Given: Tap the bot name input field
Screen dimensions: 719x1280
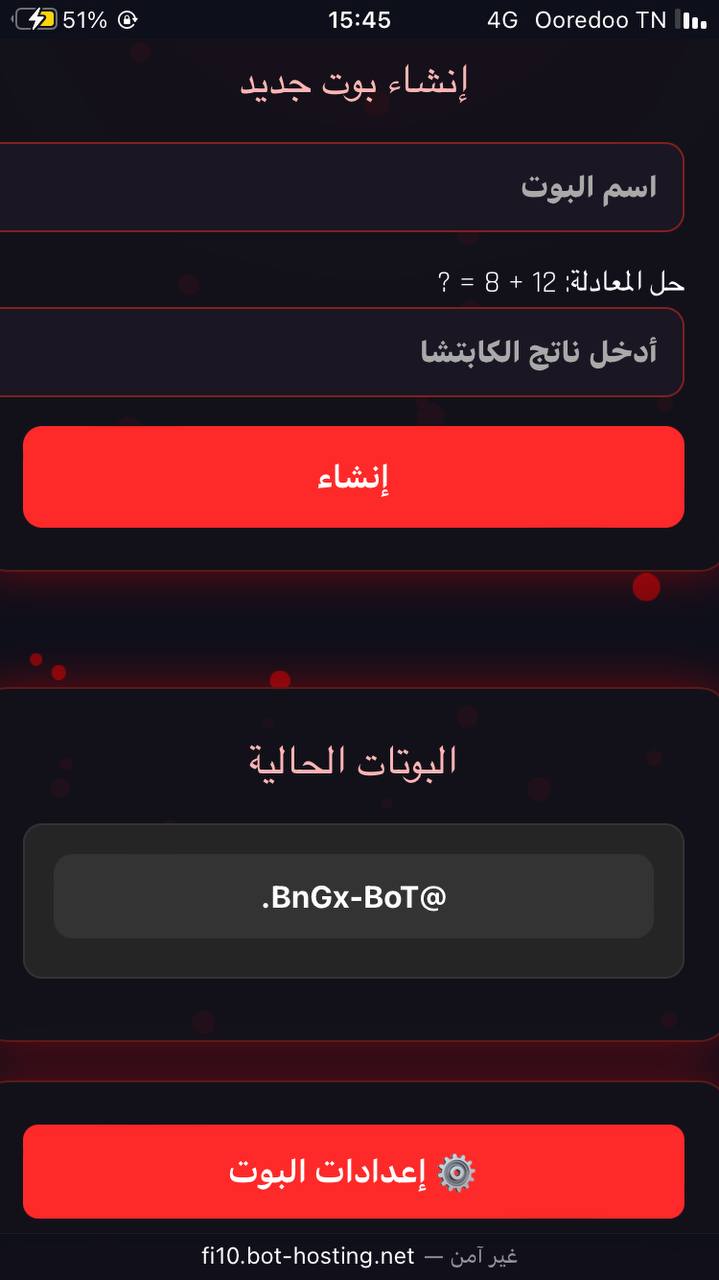Looking at the screenshot, I should pos(340,187).
